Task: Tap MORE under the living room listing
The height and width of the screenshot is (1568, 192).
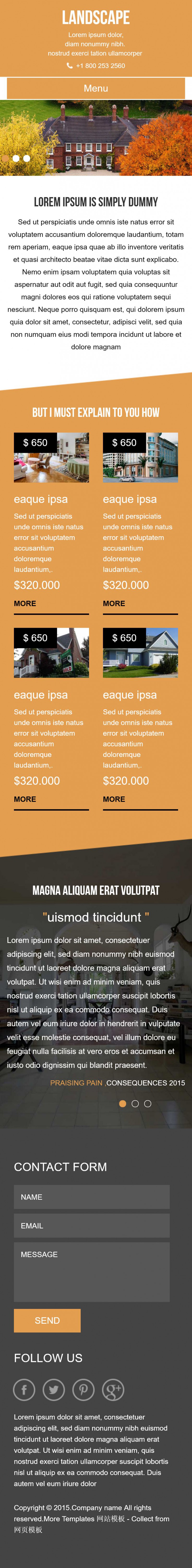Action: pos(25,603)
